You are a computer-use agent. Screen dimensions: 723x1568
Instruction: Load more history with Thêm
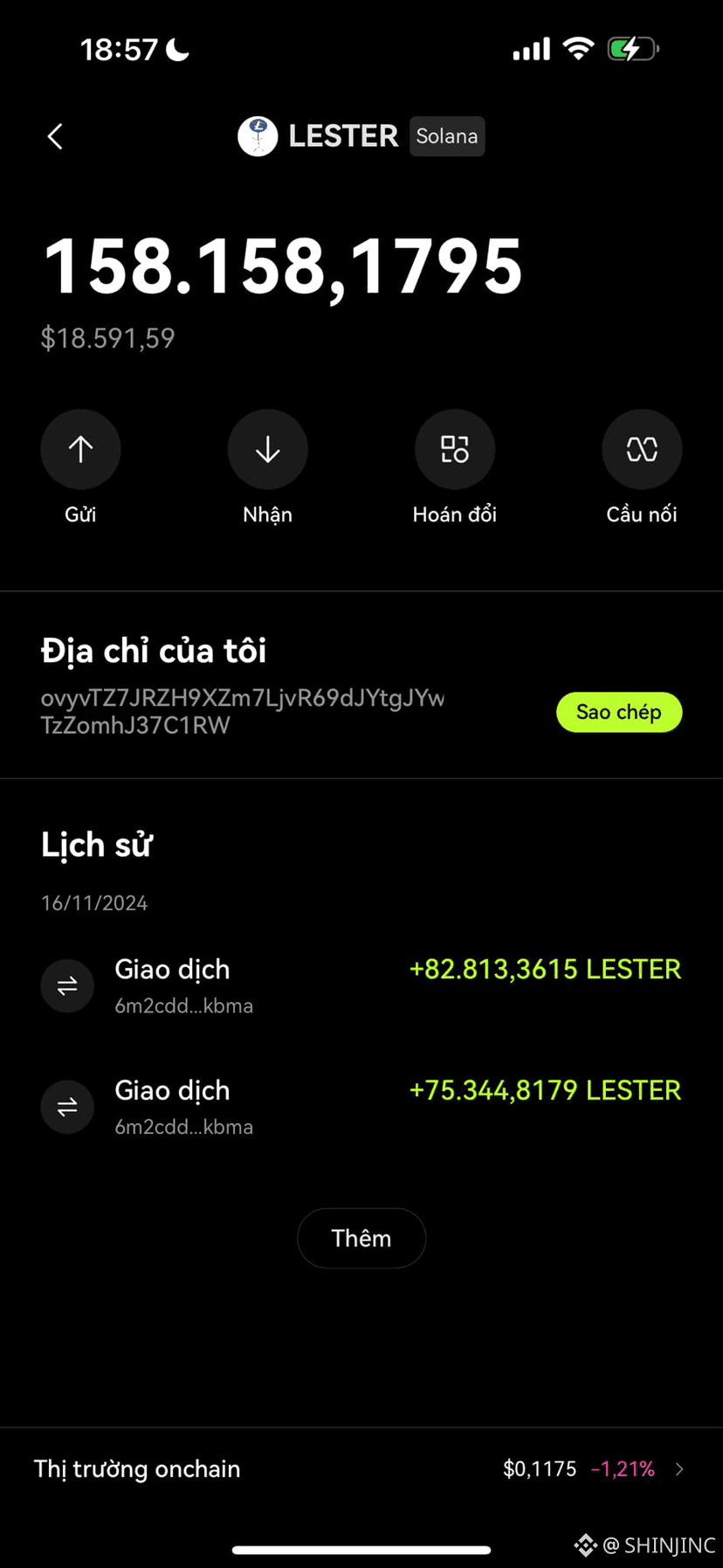coord(361,1238)
